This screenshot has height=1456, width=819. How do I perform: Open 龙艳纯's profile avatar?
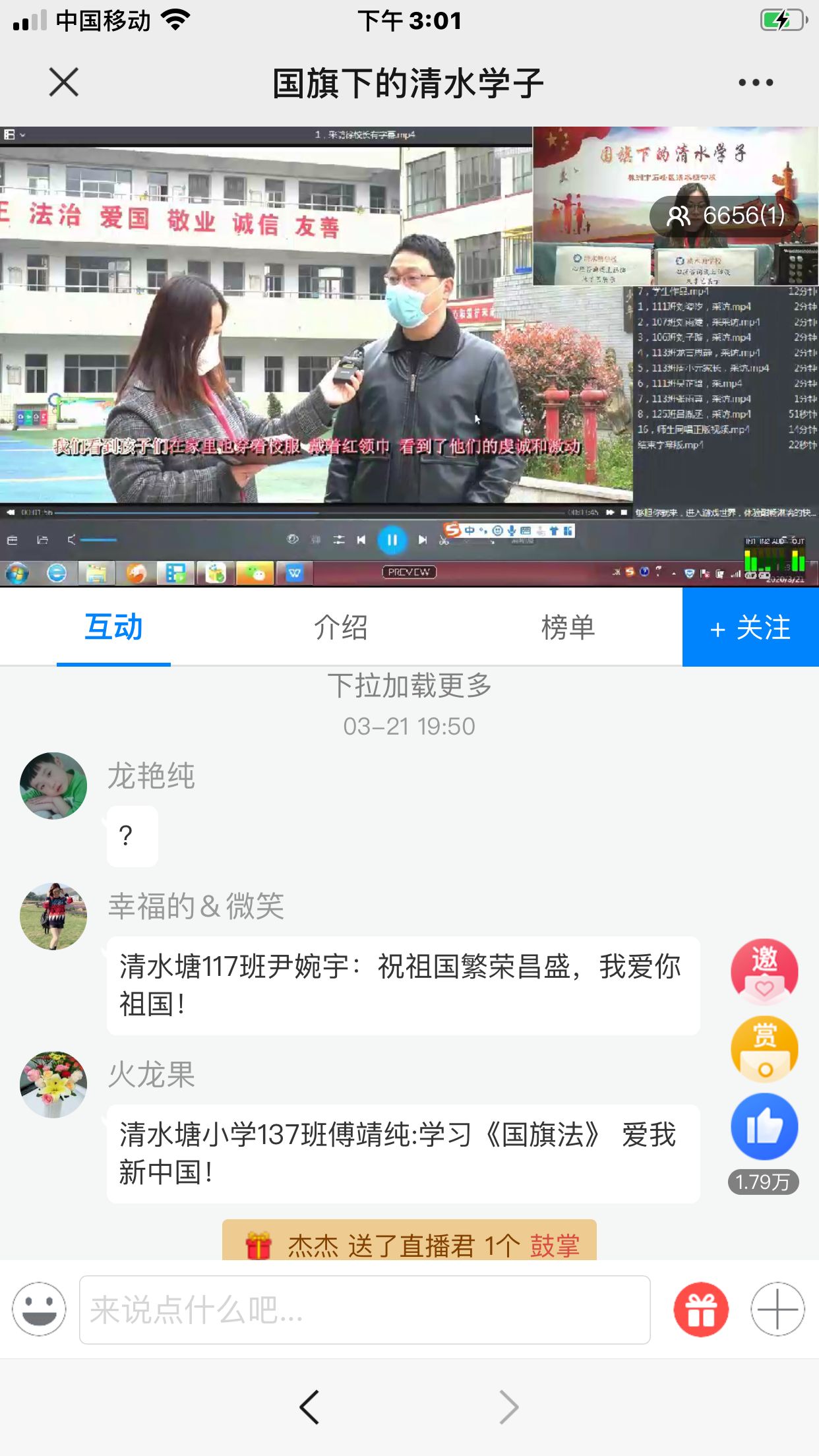(x=53, y=785)
